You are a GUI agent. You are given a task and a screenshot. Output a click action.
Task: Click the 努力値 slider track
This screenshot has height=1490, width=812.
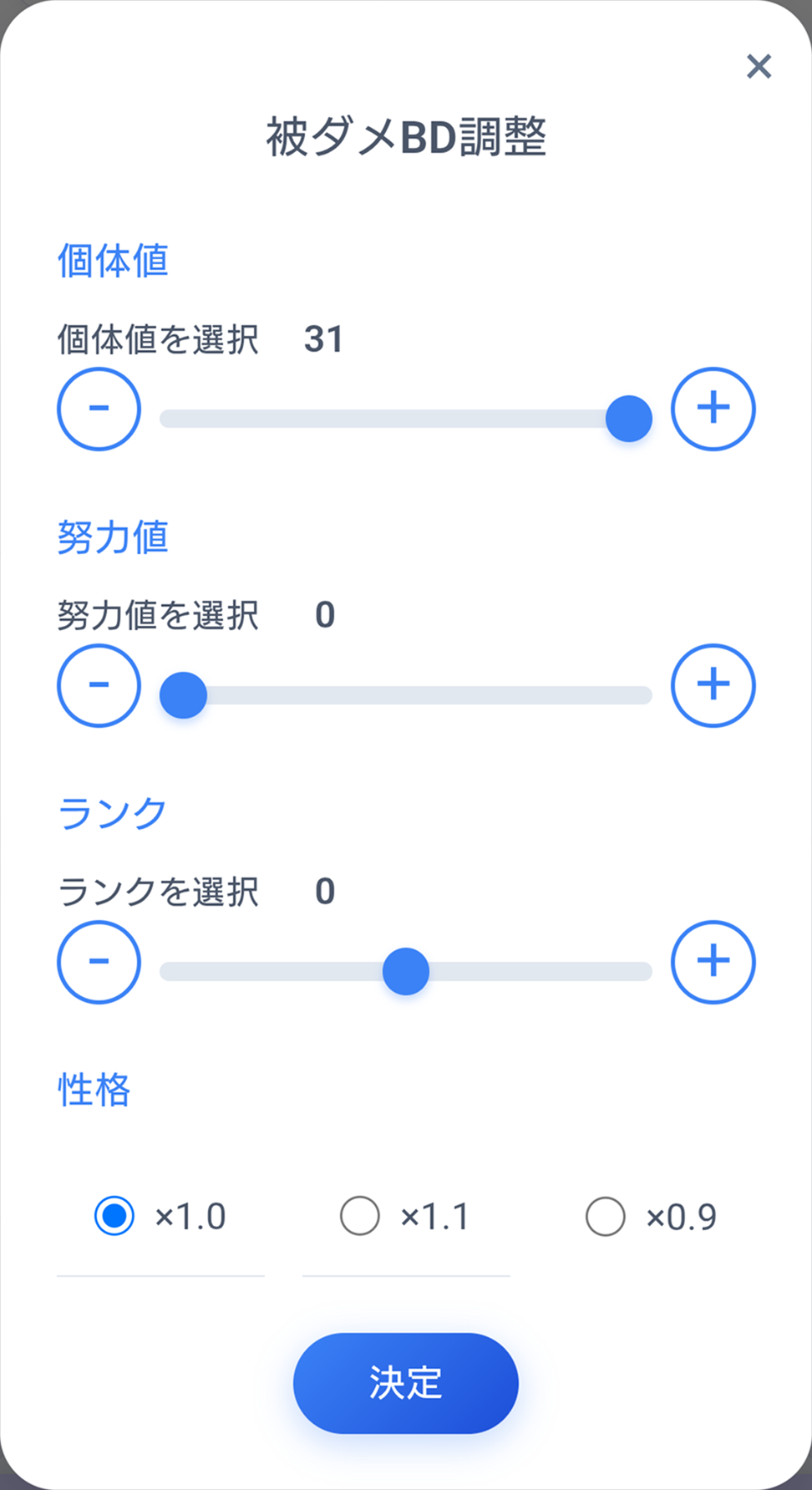coord(418,694)
